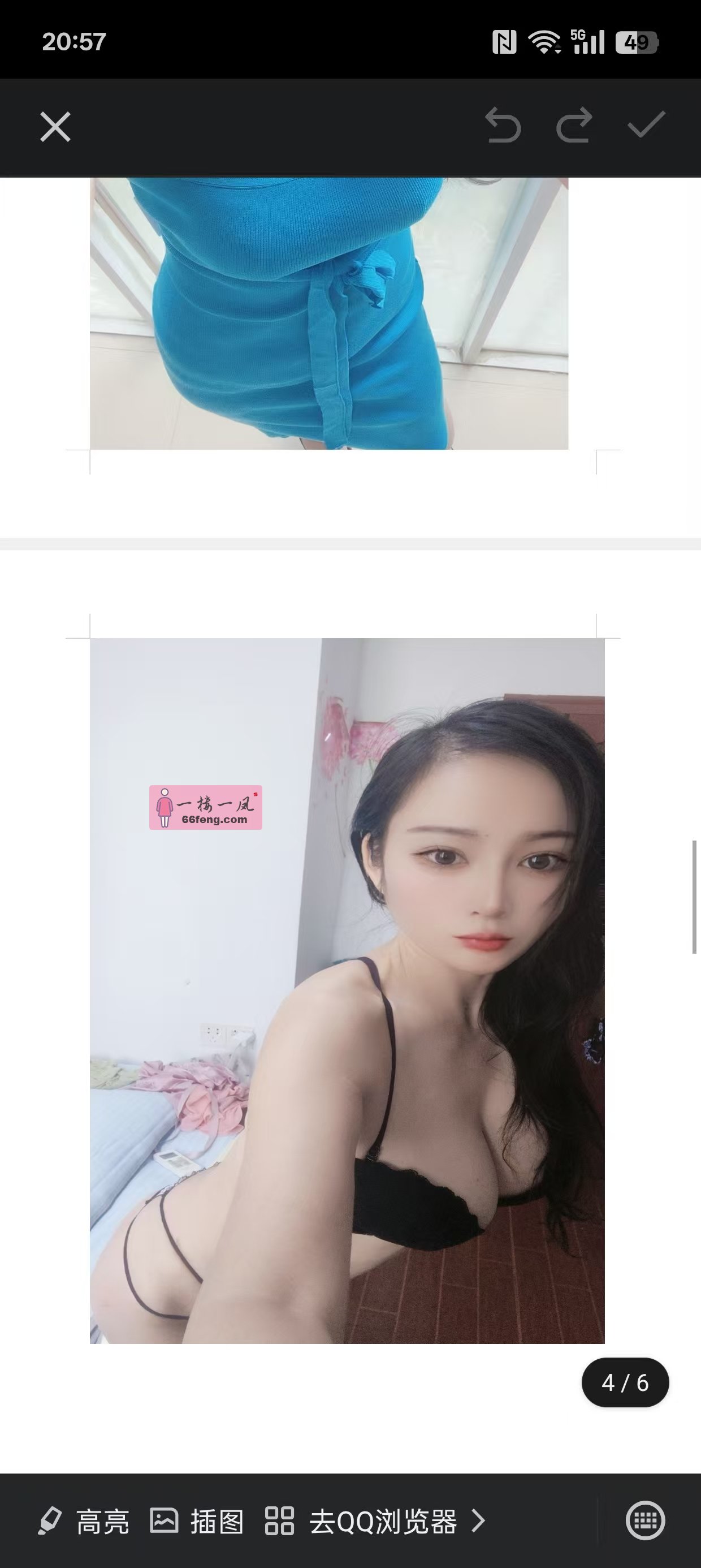The image size is (701, 1568).
Task: Tap the 20:57 clock in status bar
Action: [x=75, y=41]
